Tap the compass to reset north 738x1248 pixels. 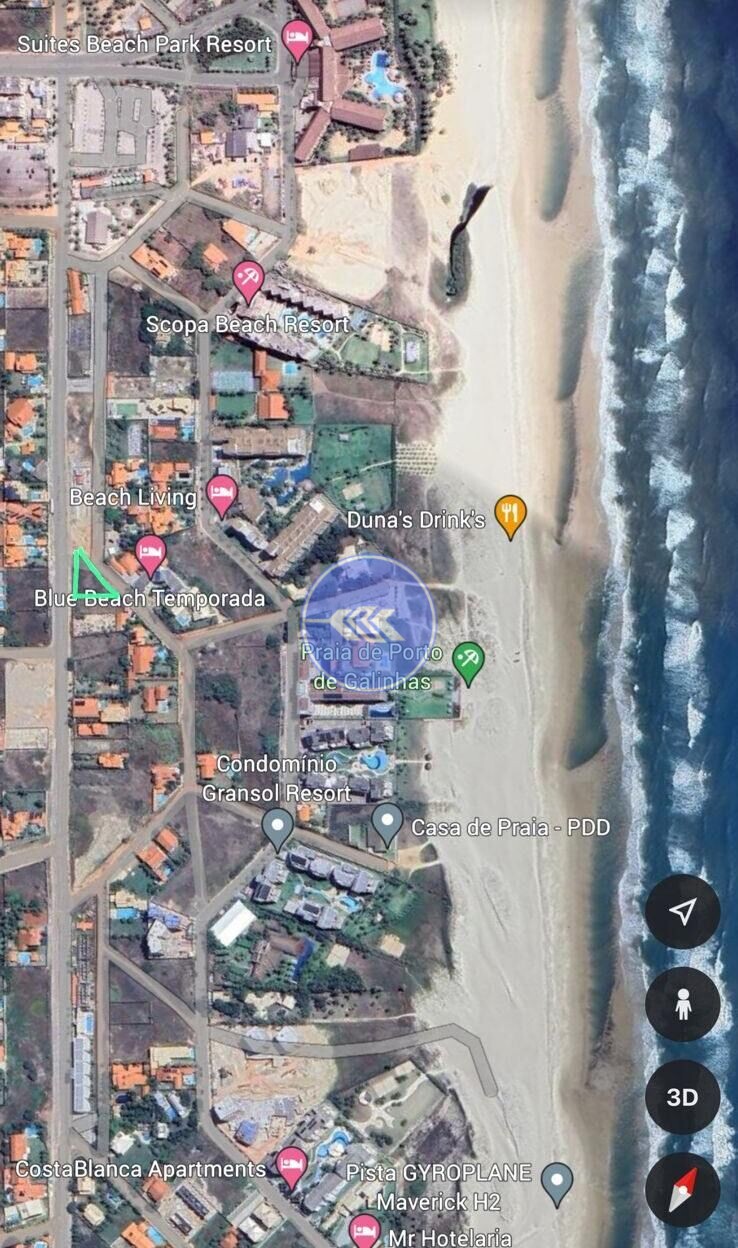tap(682, 1189)
